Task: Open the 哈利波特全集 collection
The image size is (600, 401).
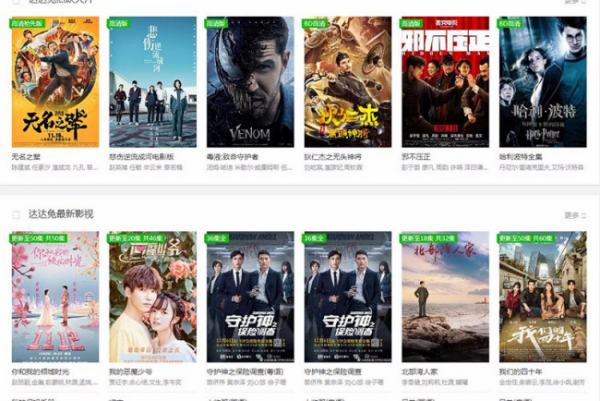Action: click(542, 82)
